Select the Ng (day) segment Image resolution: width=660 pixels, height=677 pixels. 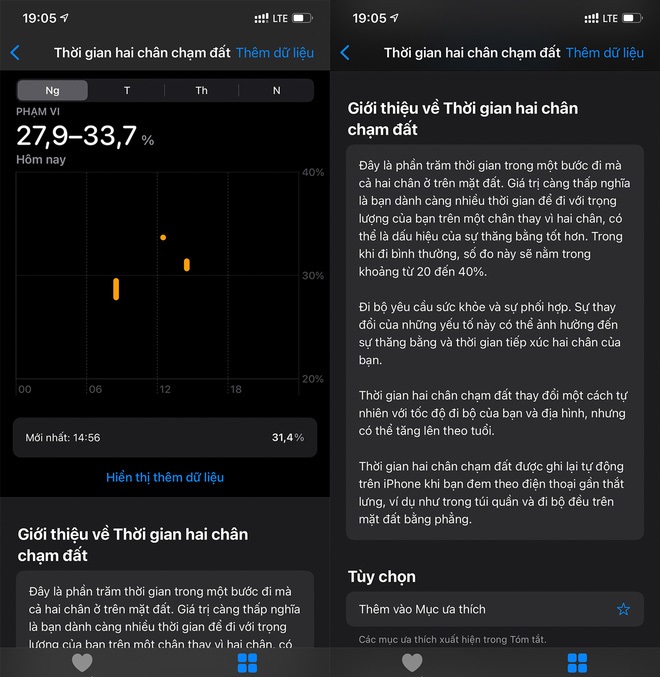coord(53,91)
